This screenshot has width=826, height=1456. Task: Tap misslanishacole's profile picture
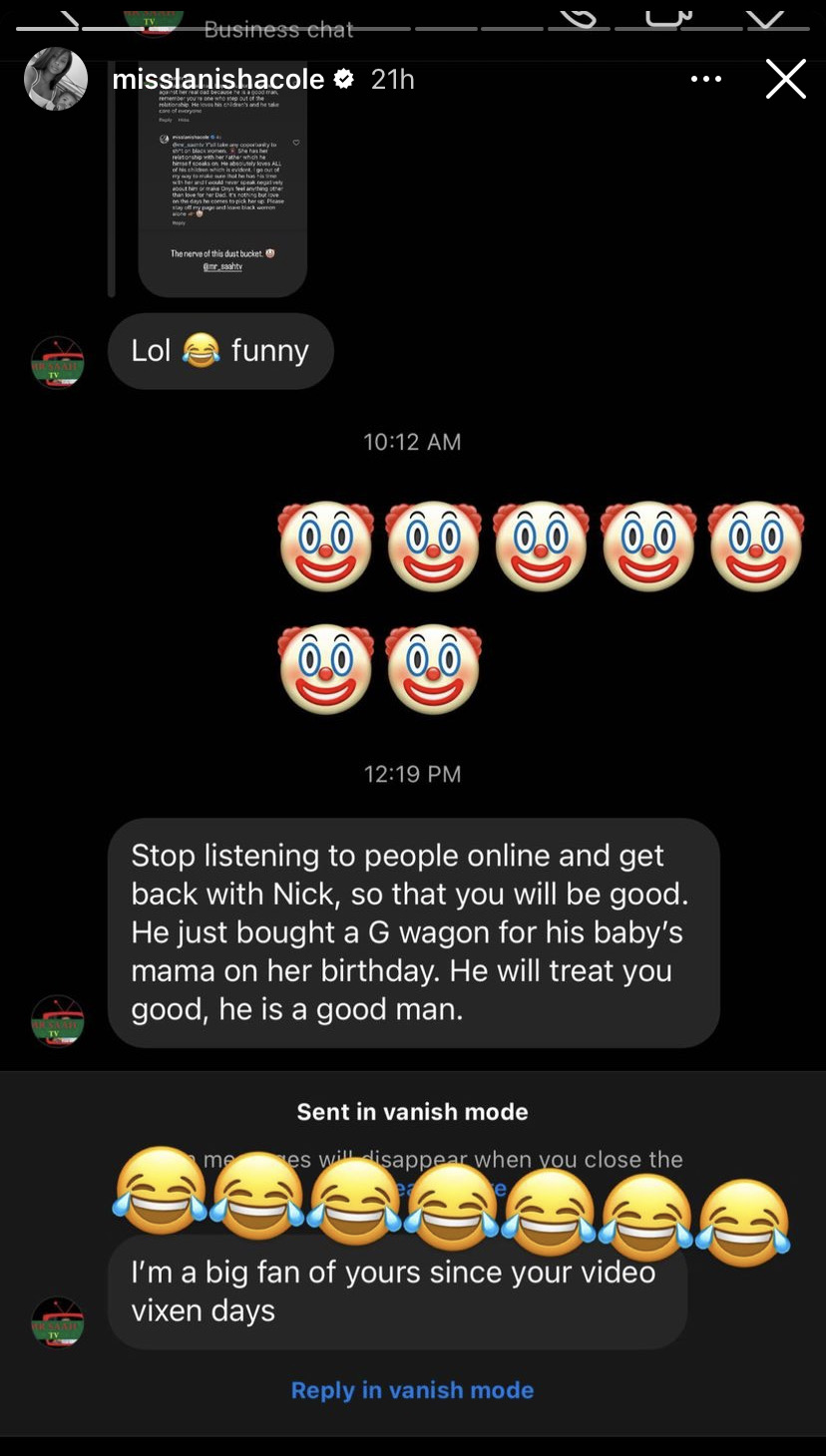[55, 79]
